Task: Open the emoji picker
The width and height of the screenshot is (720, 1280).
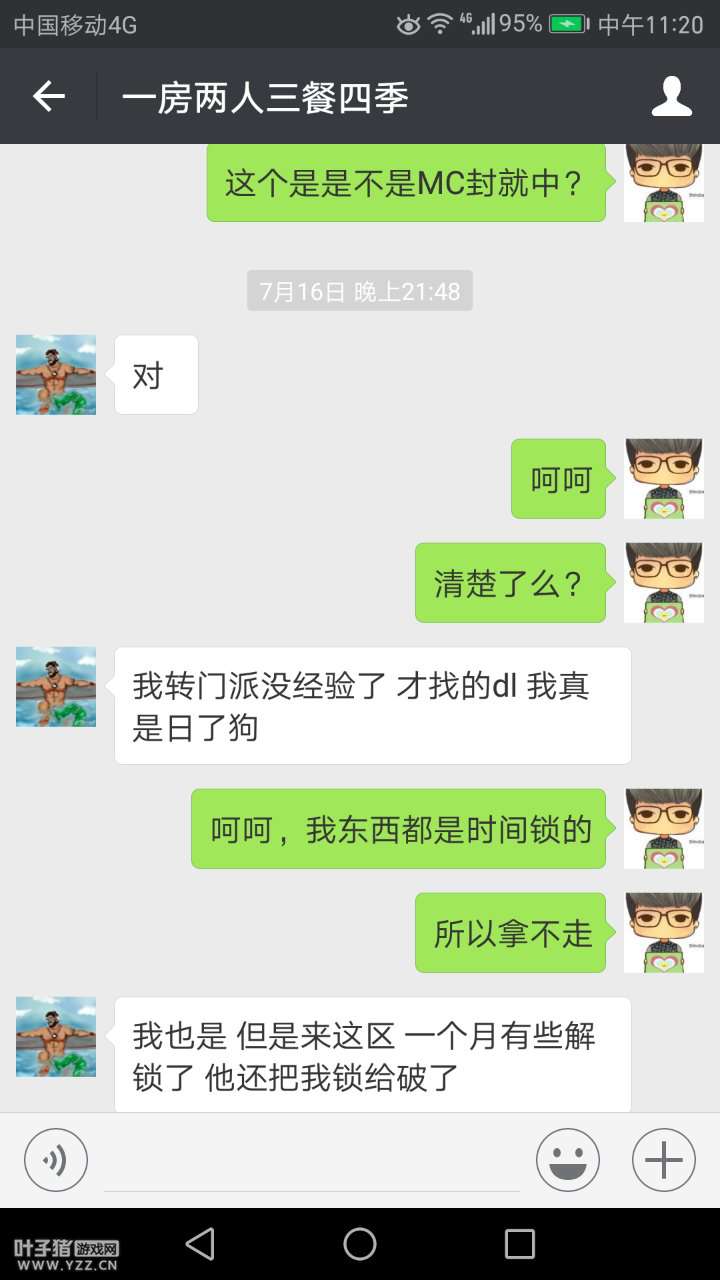Action: pyautogui.click(x=568, y=1160)
